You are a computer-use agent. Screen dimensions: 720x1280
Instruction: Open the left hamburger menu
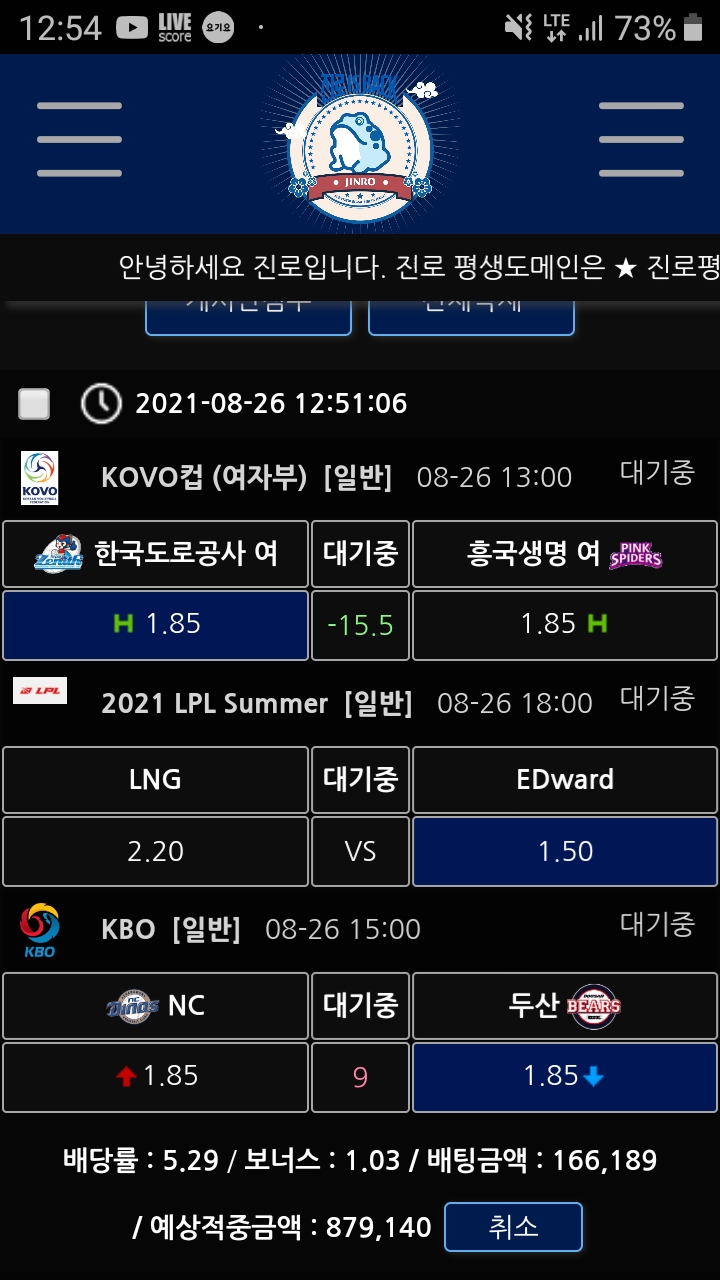[79, 140]
